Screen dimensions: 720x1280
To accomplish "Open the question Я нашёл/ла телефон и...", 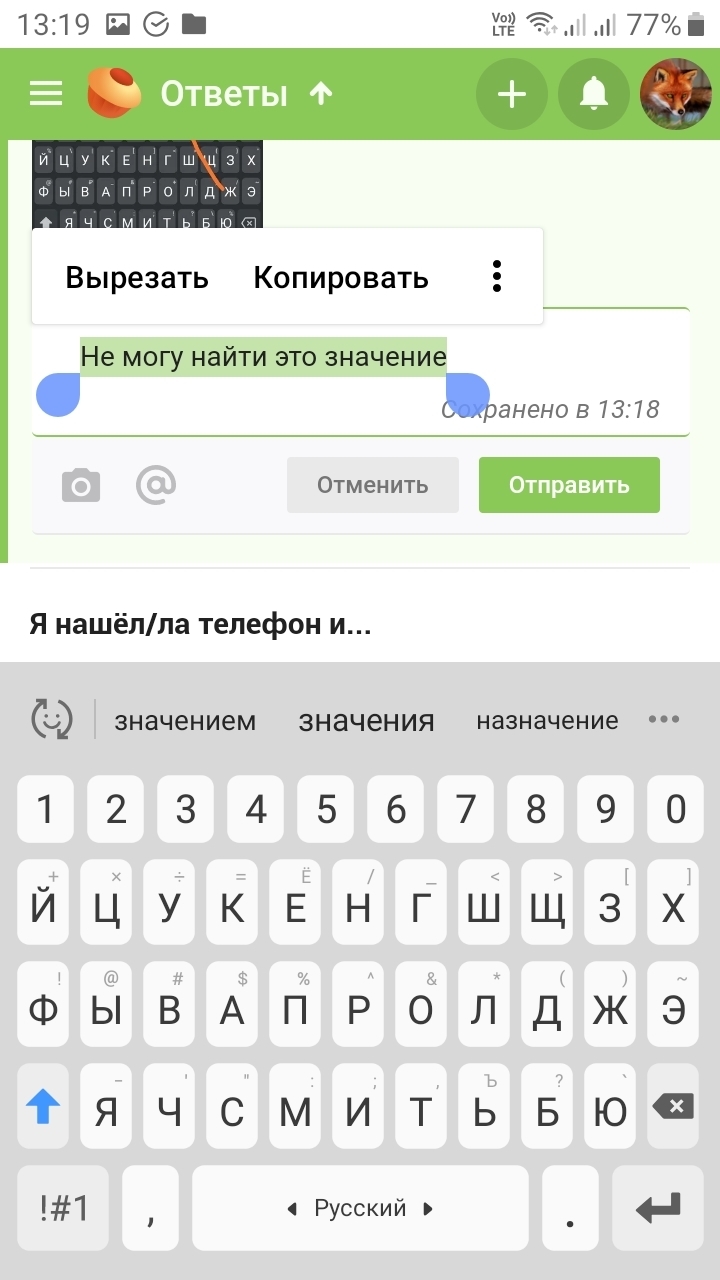I will click(x=201, y=625).
